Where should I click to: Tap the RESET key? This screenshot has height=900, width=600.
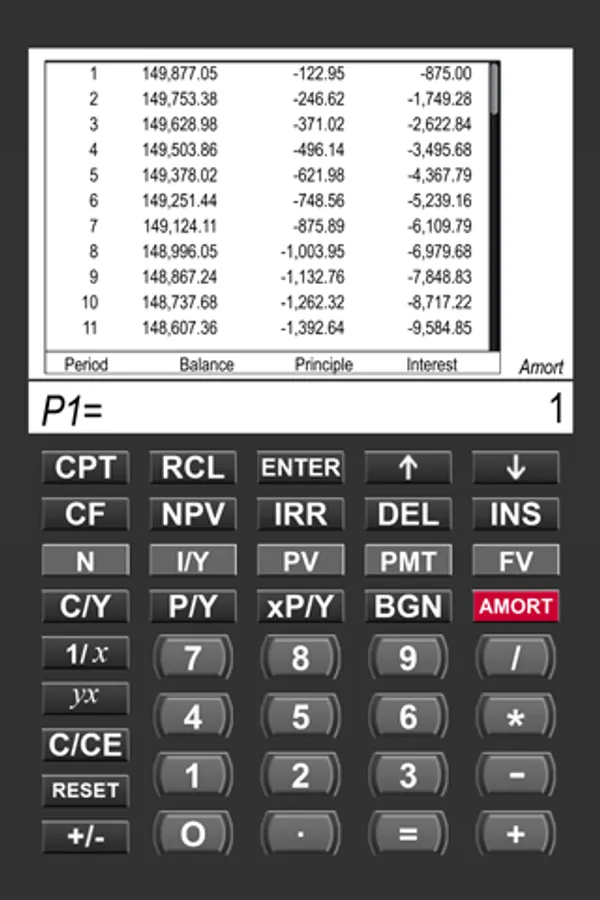point(85,791)
